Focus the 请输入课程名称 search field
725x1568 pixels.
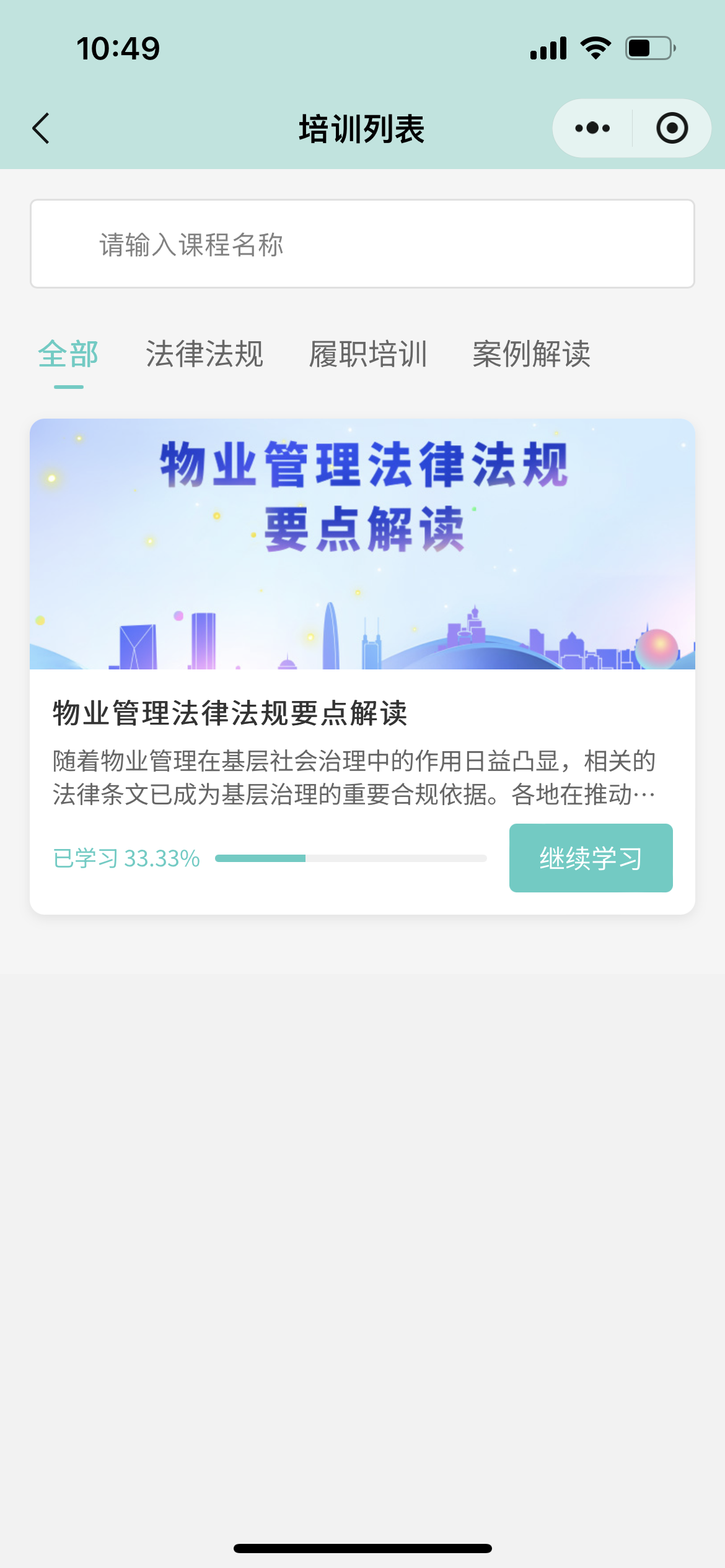[362, 244]
